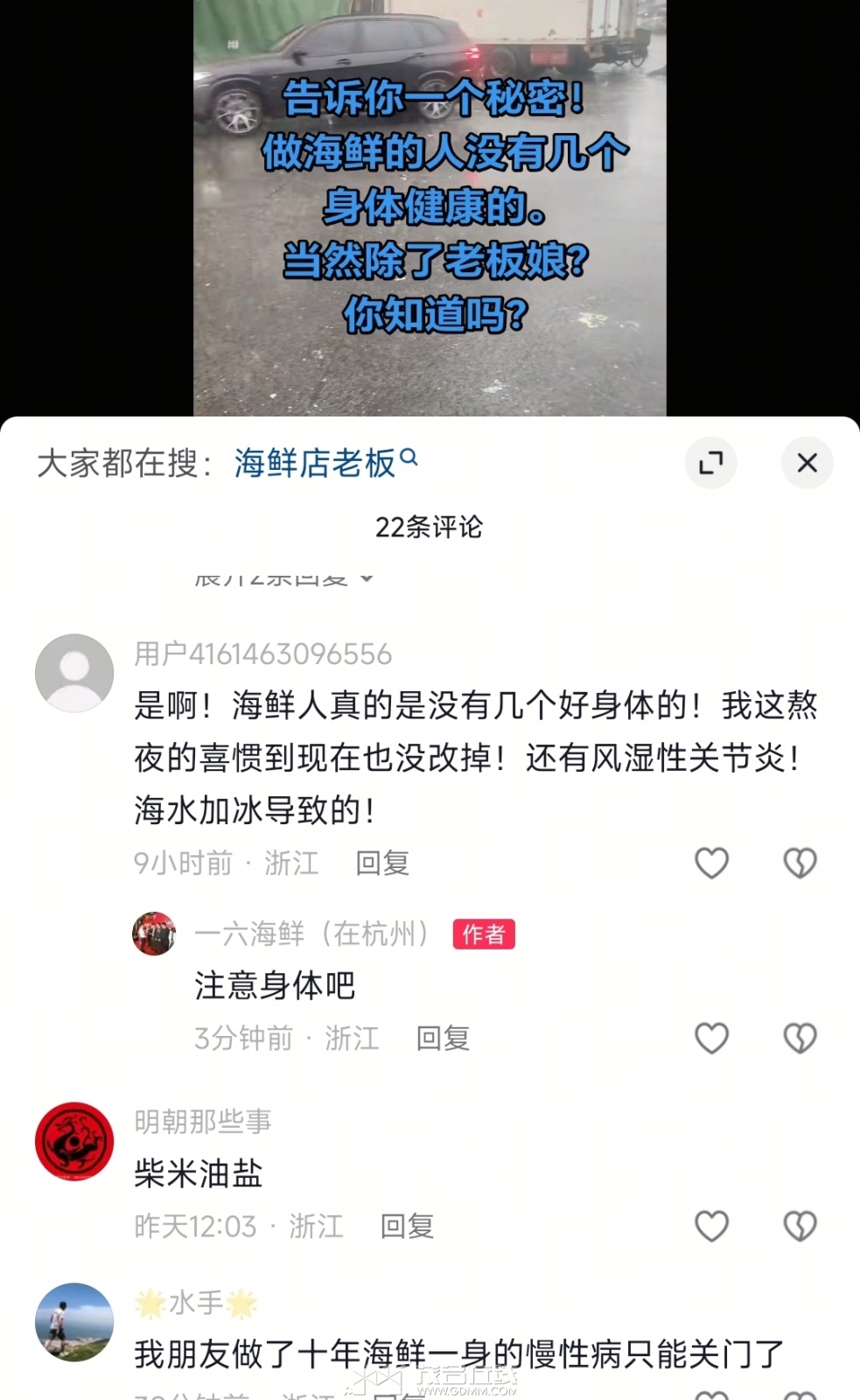Open the avatar of 用户4161463096556

74,673
